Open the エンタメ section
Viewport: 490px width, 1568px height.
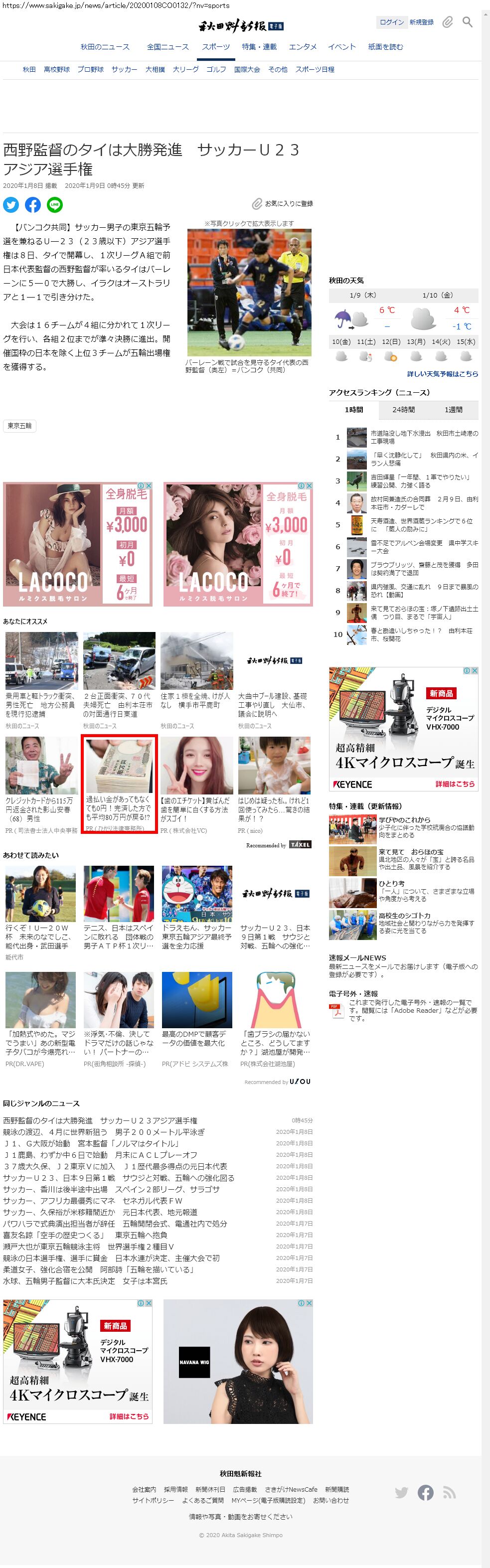(x=303, y=47)
